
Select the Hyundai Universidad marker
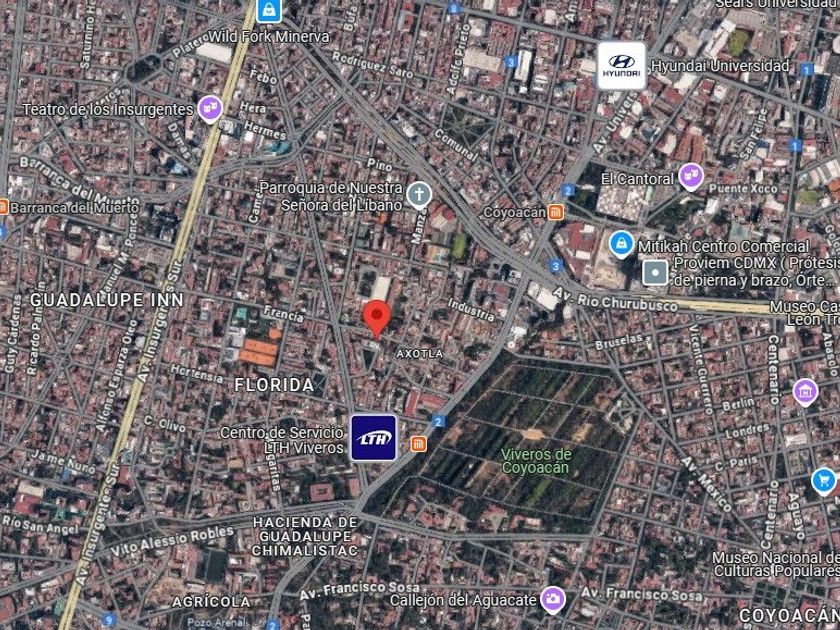point(621,65)
